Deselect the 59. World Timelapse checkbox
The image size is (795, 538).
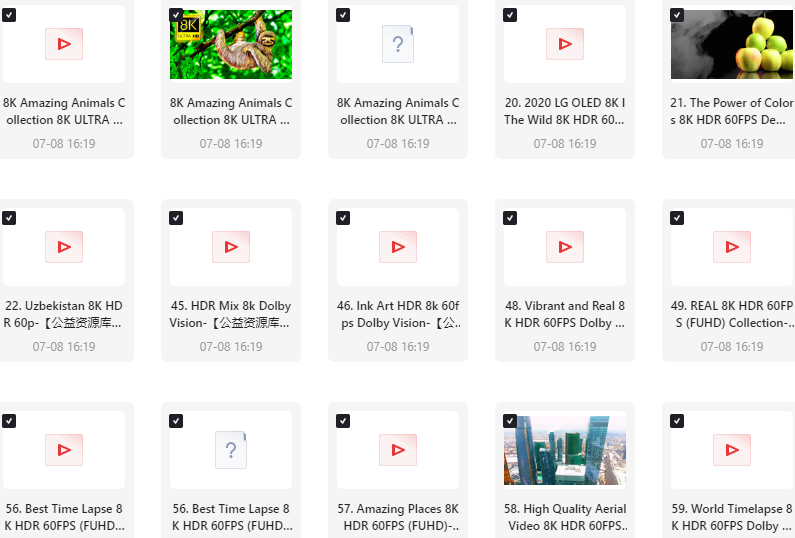click(677, 421)
